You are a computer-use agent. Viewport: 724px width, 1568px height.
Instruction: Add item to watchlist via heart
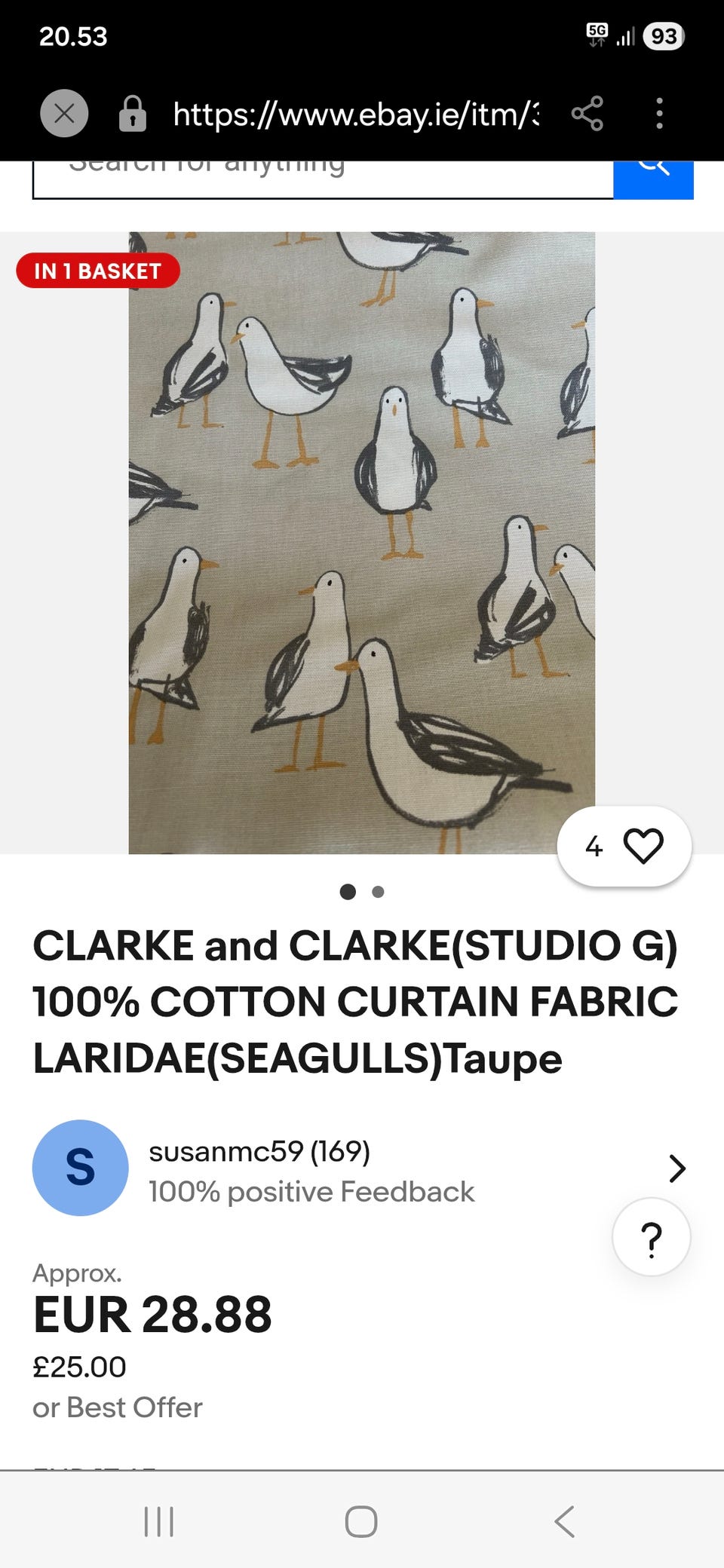click(643, 846)
